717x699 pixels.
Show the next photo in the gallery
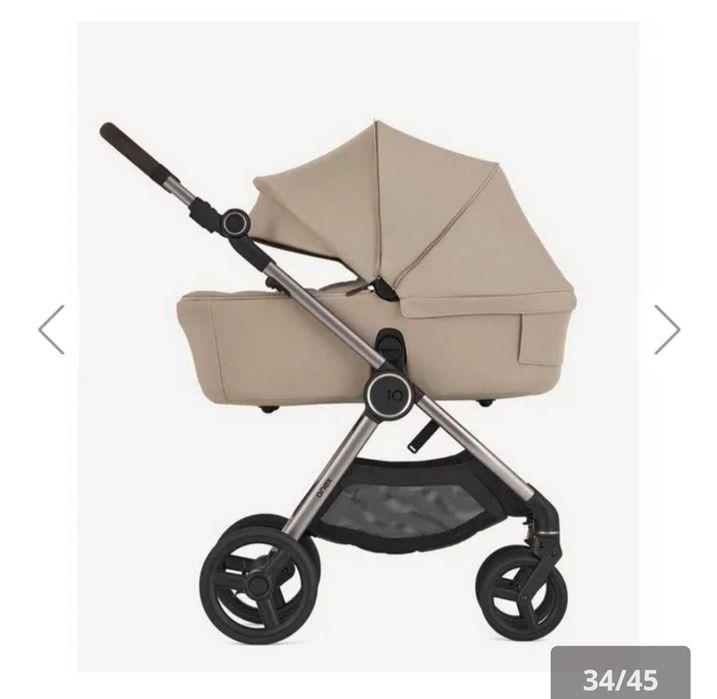tap(667, 330)
